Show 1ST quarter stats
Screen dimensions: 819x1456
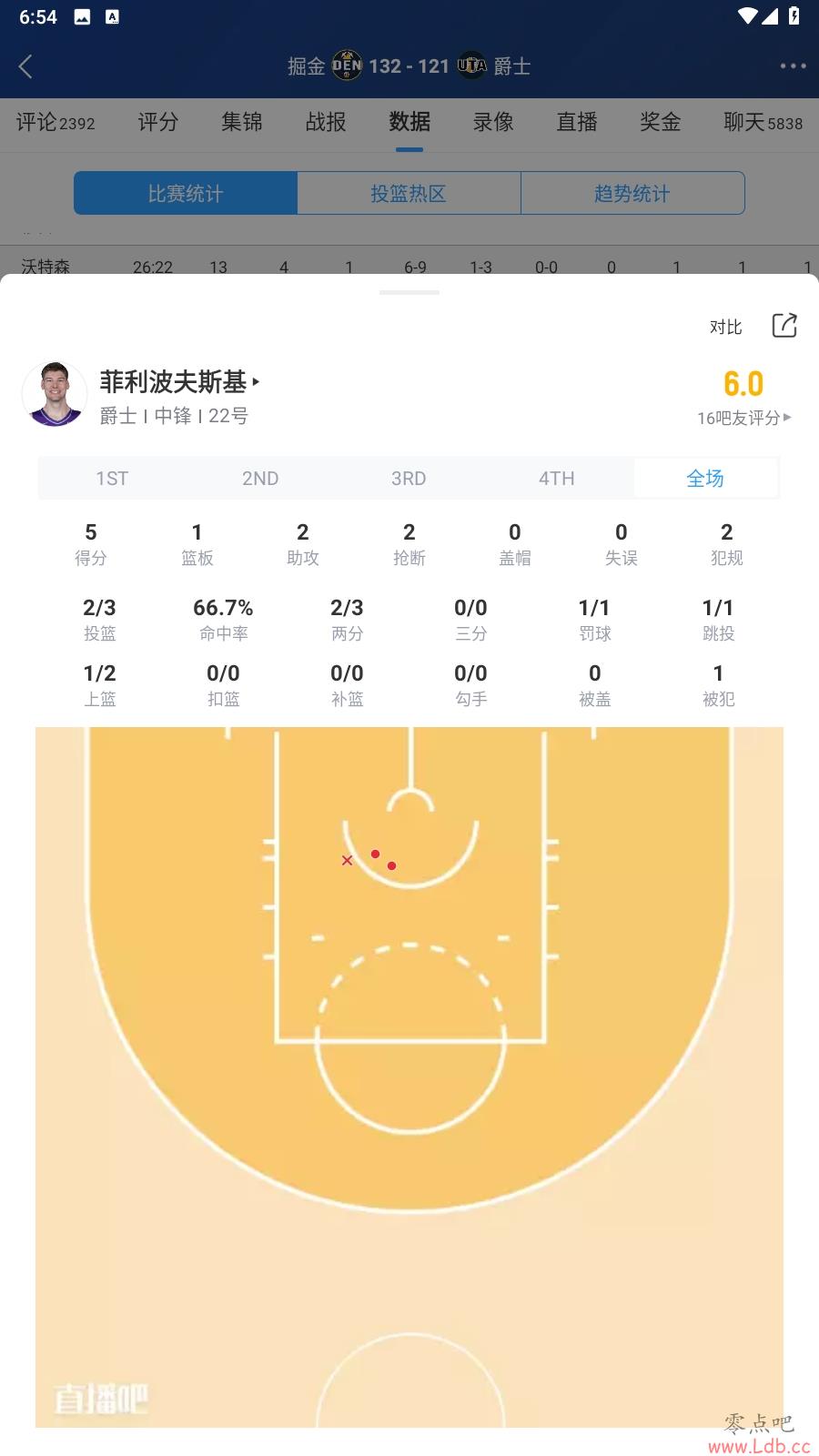(x=112, y=479)
